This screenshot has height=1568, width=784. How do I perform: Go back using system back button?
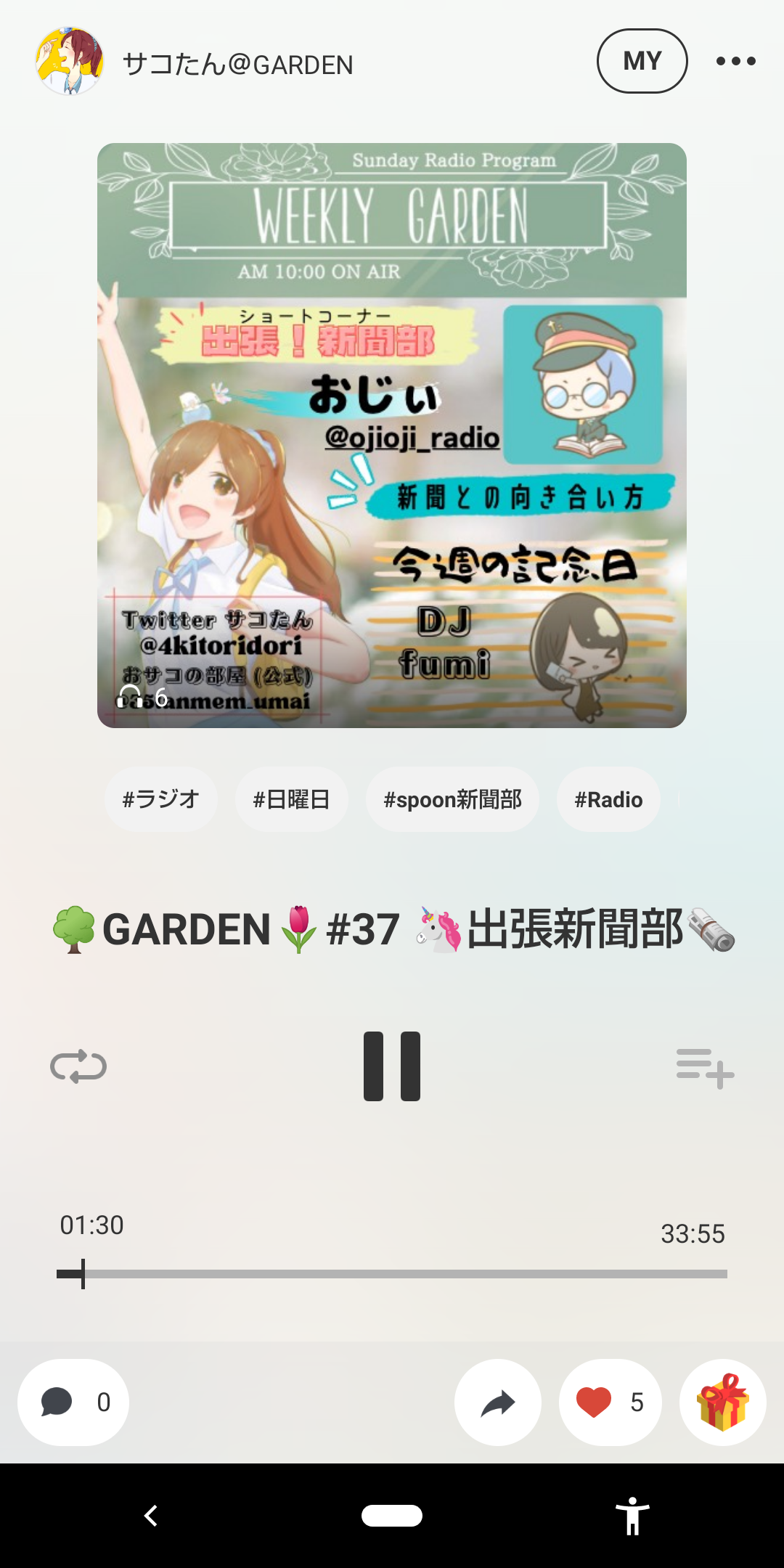pyautogui.click(x=151, y=1516)
